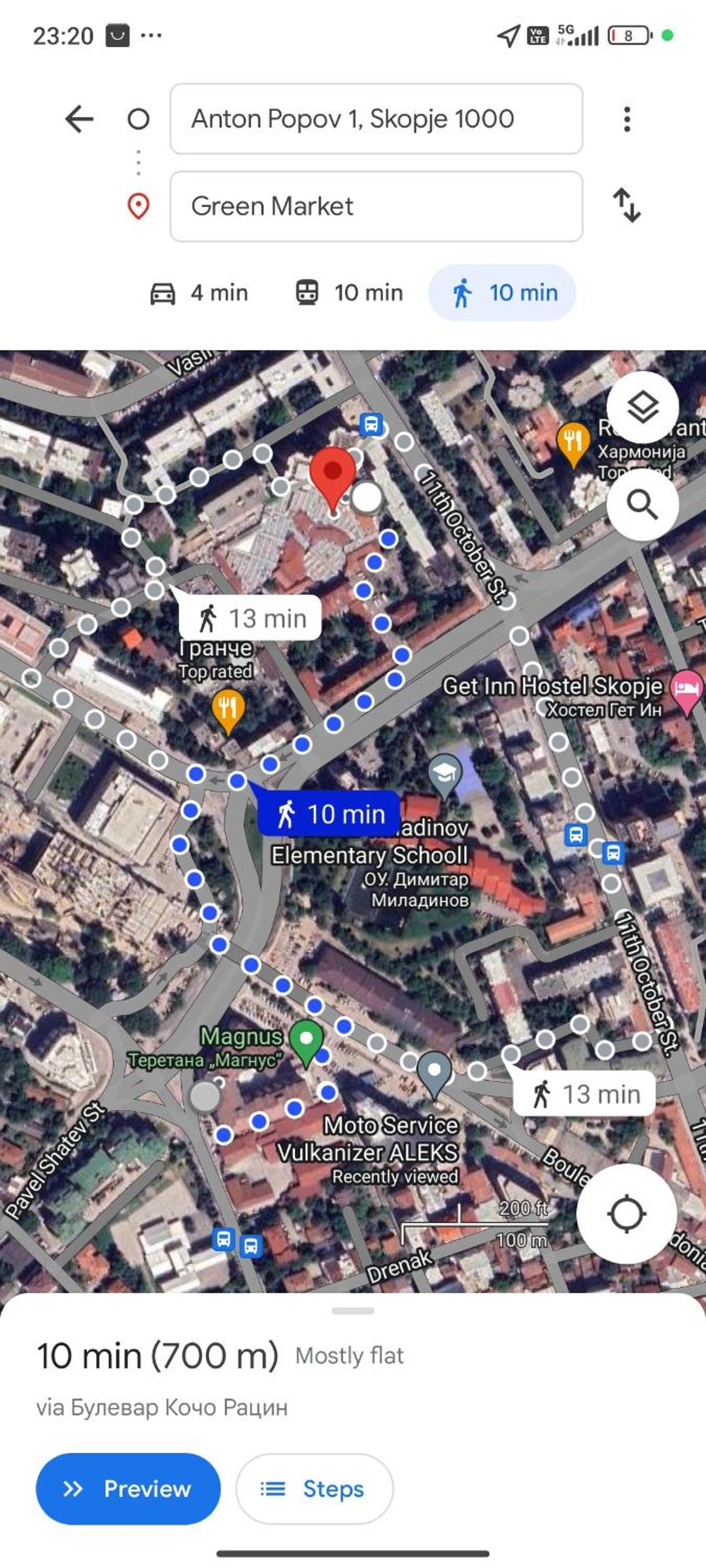
Task: Go back with the arrow icon
Action: click(79, 119)
